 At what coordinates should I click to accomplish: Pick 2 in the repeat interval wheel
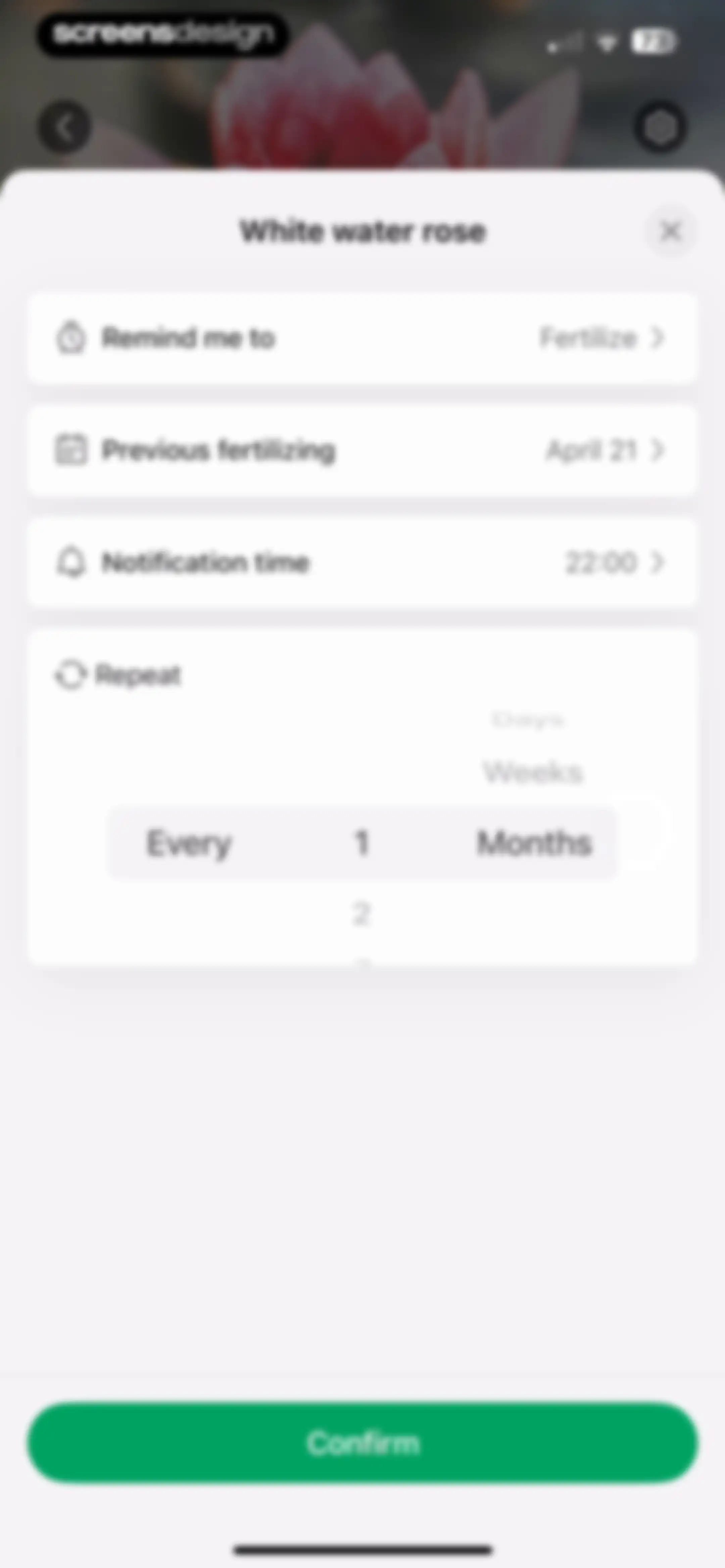click(x=361, y=914)
